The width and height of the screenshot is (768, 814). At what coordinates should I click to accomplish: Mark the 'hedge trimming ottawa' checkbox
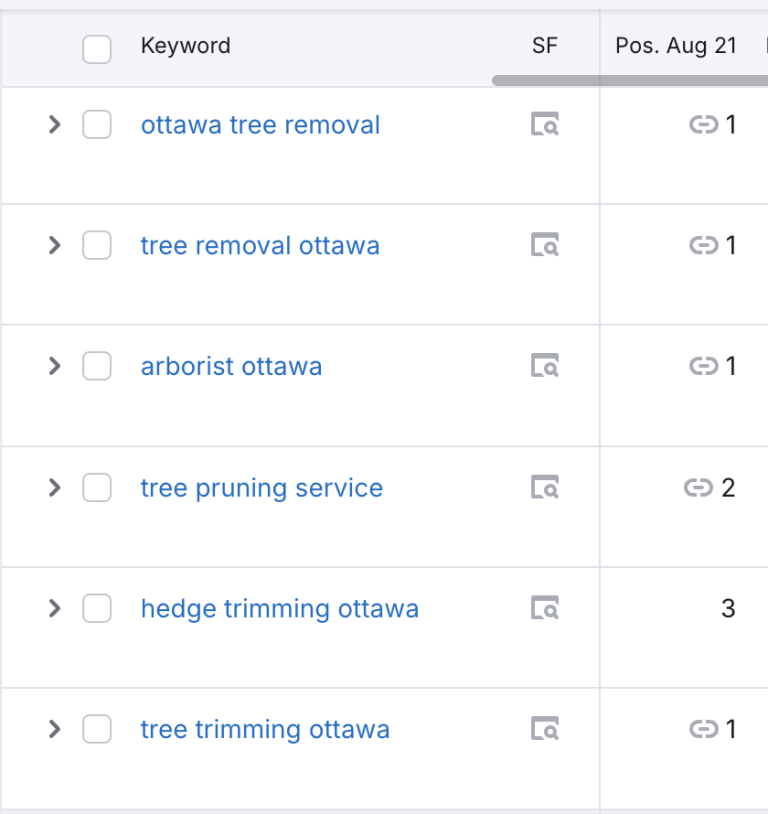[97, 608]
